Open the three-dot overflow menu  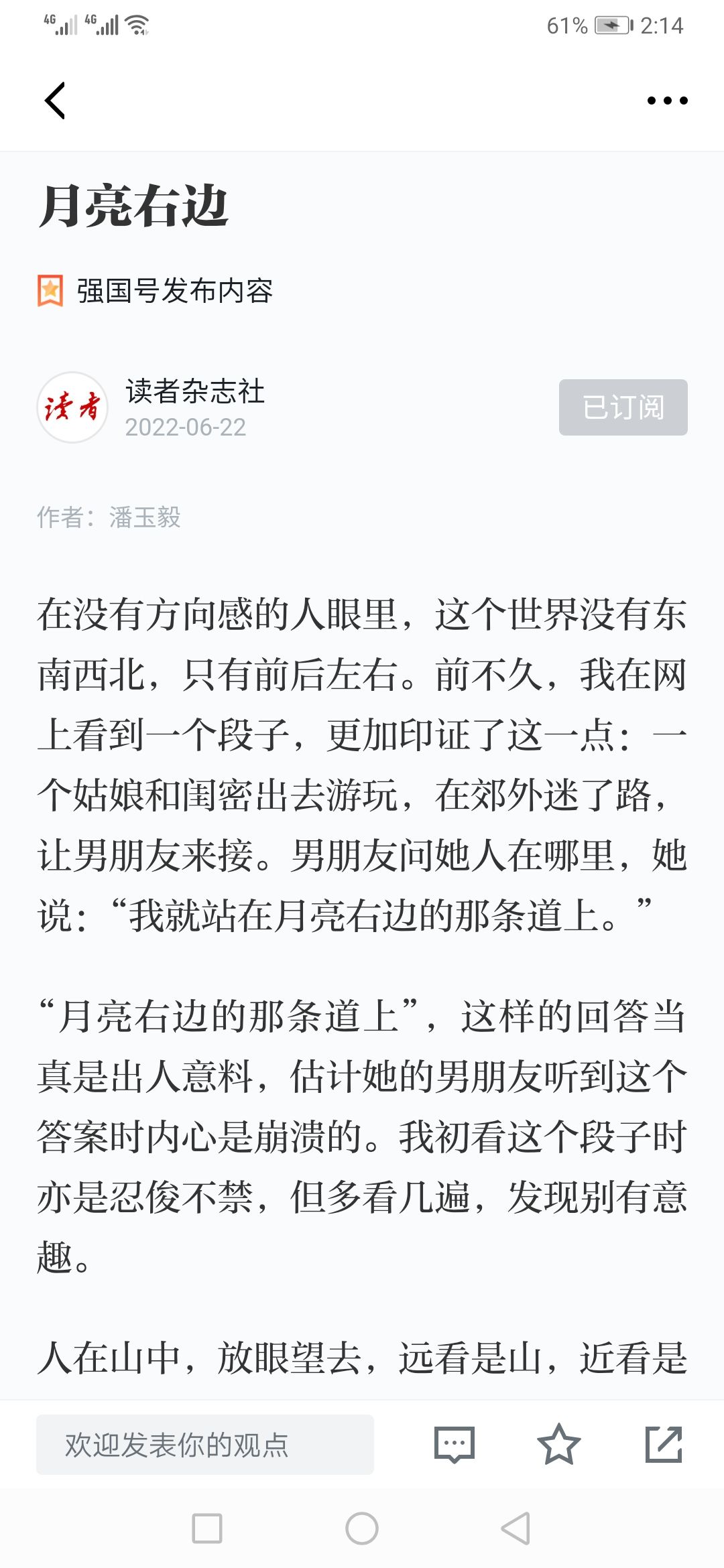[667, 101]
